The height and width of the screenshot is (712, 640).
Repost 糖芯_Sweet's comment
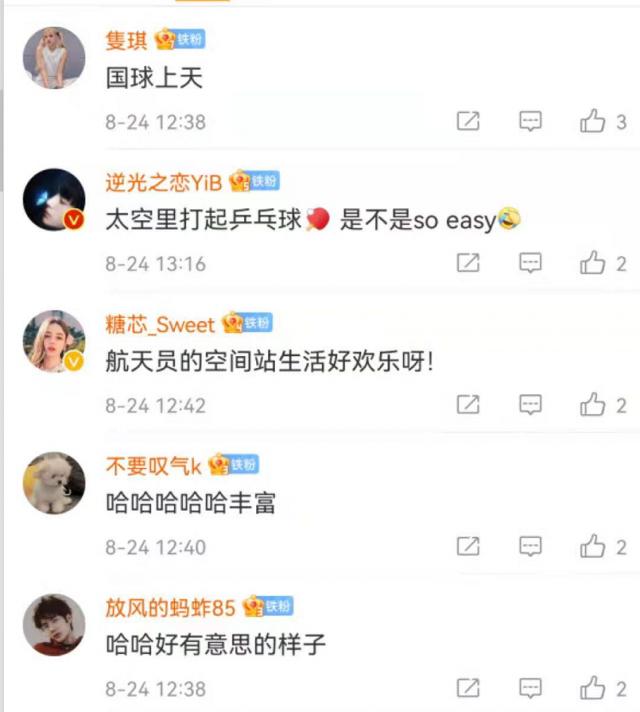[467, 405]
